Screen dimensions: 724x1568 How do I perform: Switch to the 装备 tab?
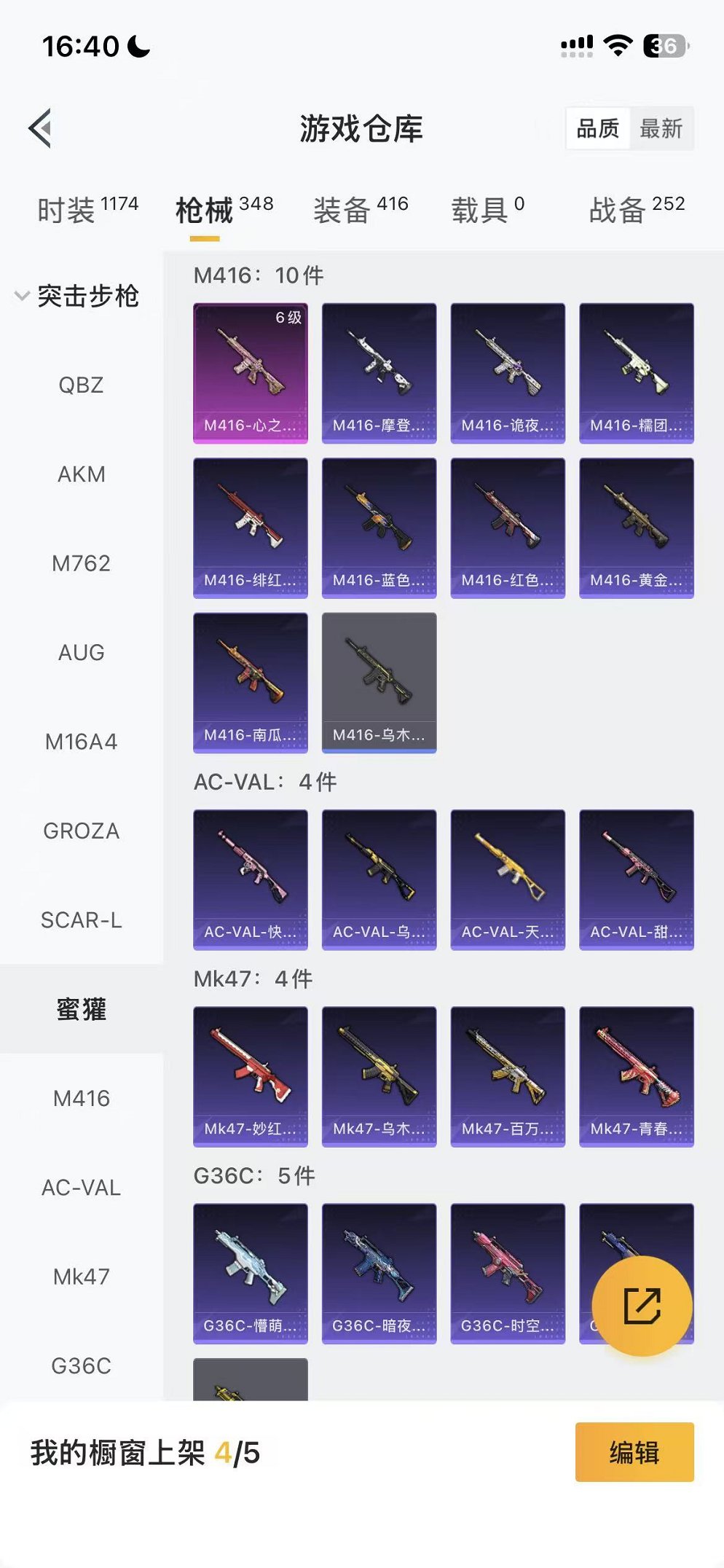360,210
